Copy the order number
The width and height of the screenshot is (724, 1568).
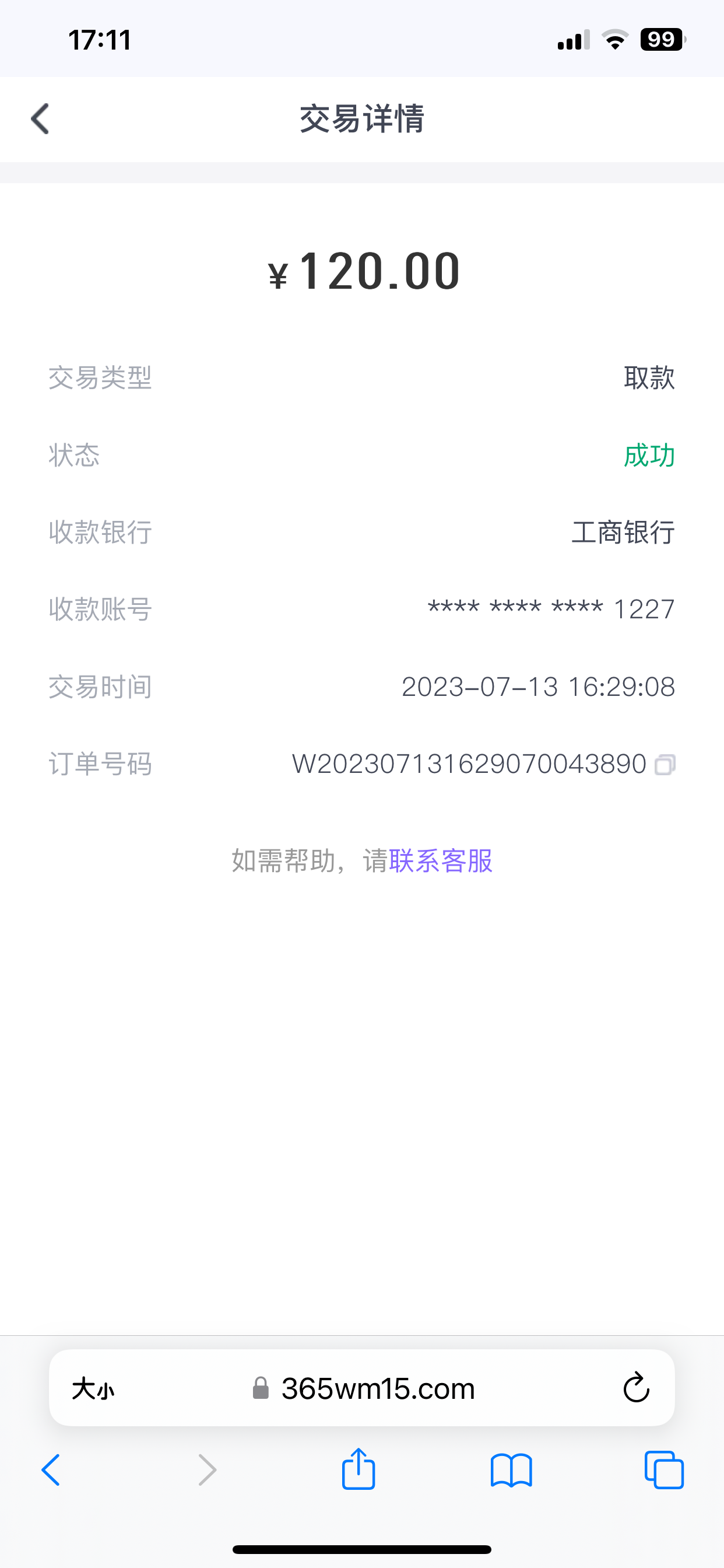[665, 765]
